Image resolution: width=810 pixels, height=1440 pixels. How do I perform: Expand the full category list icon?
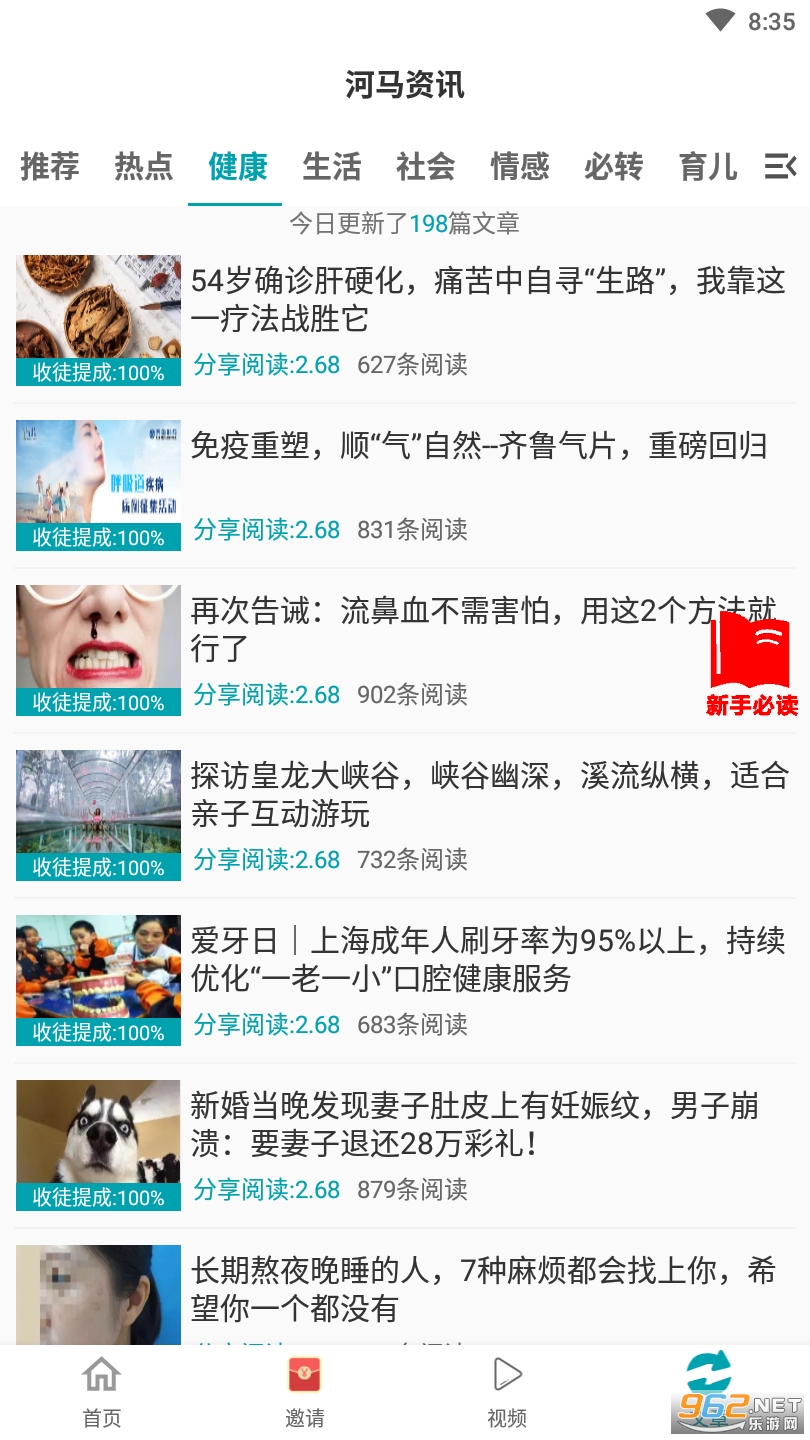pos(779,166)
